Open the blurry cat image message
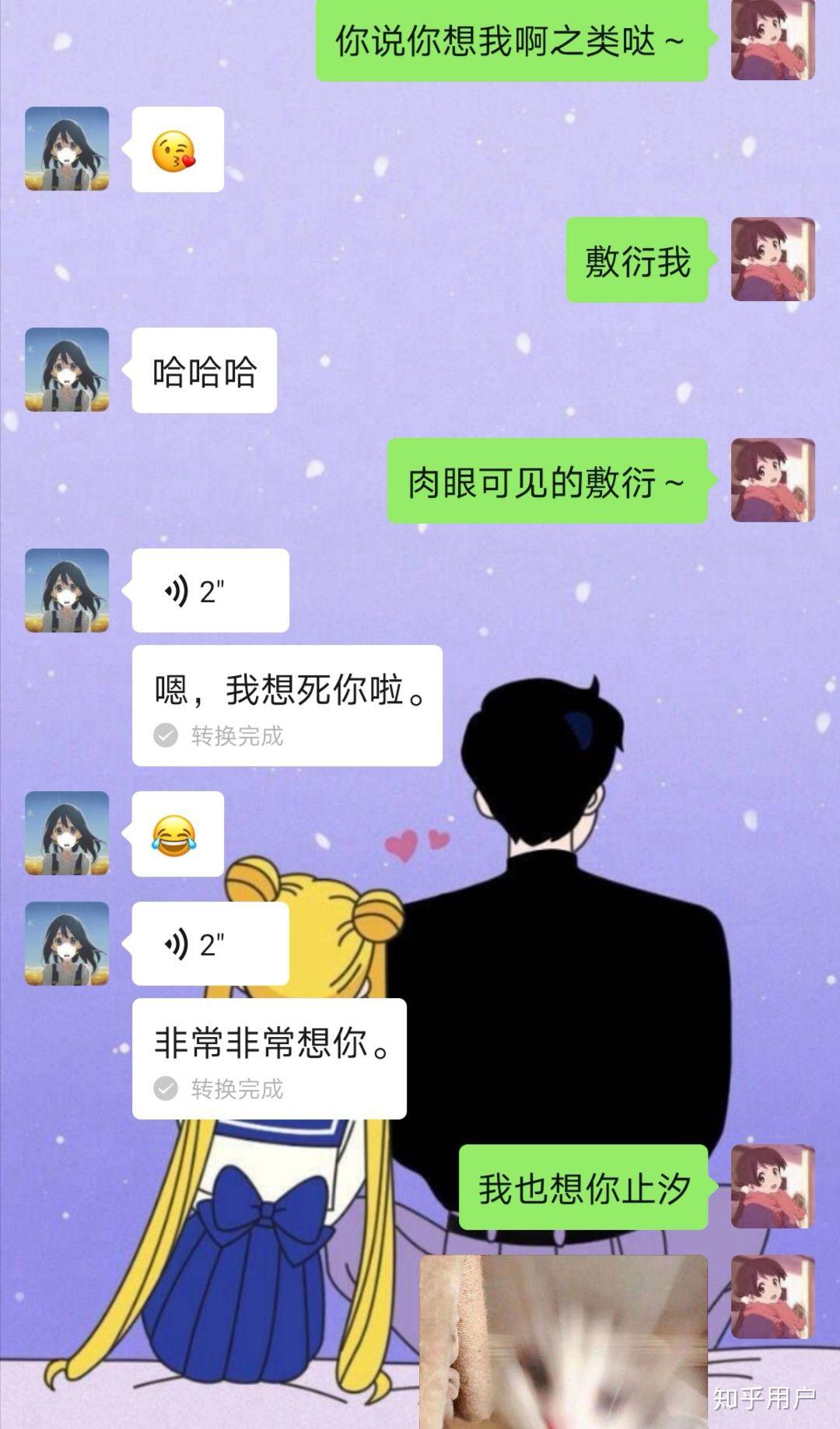 point(564,1342)
